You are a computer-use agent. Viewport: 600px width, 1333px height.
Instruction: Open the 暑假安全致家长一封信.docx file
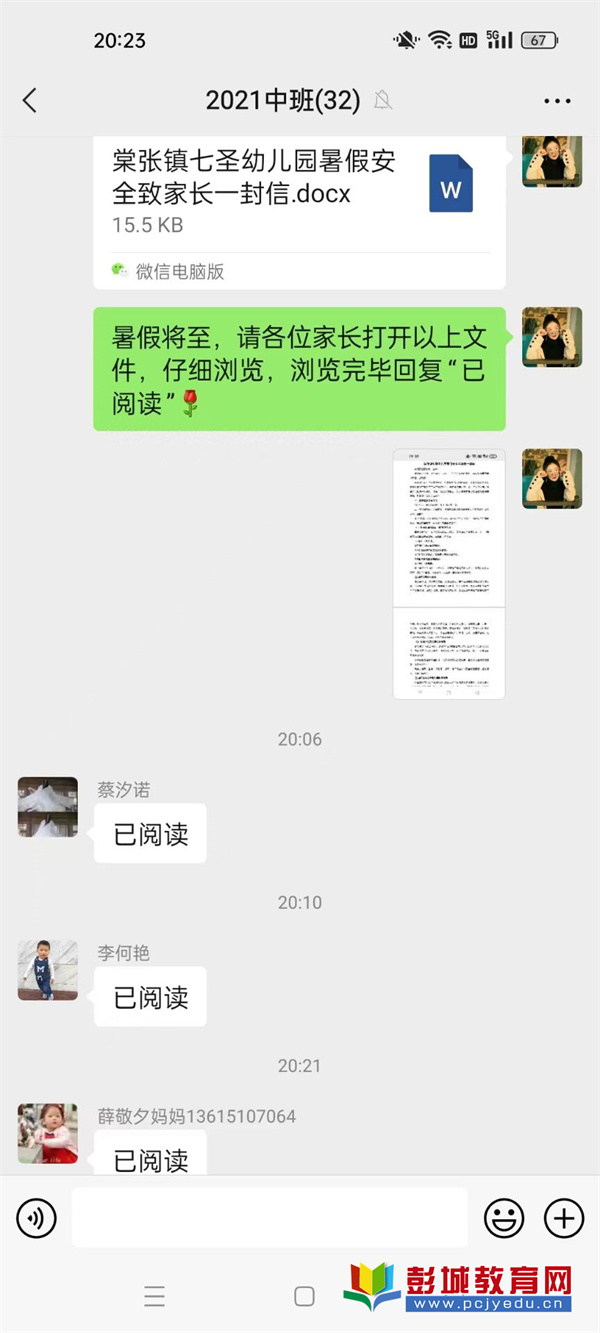(x=299, y=205)
